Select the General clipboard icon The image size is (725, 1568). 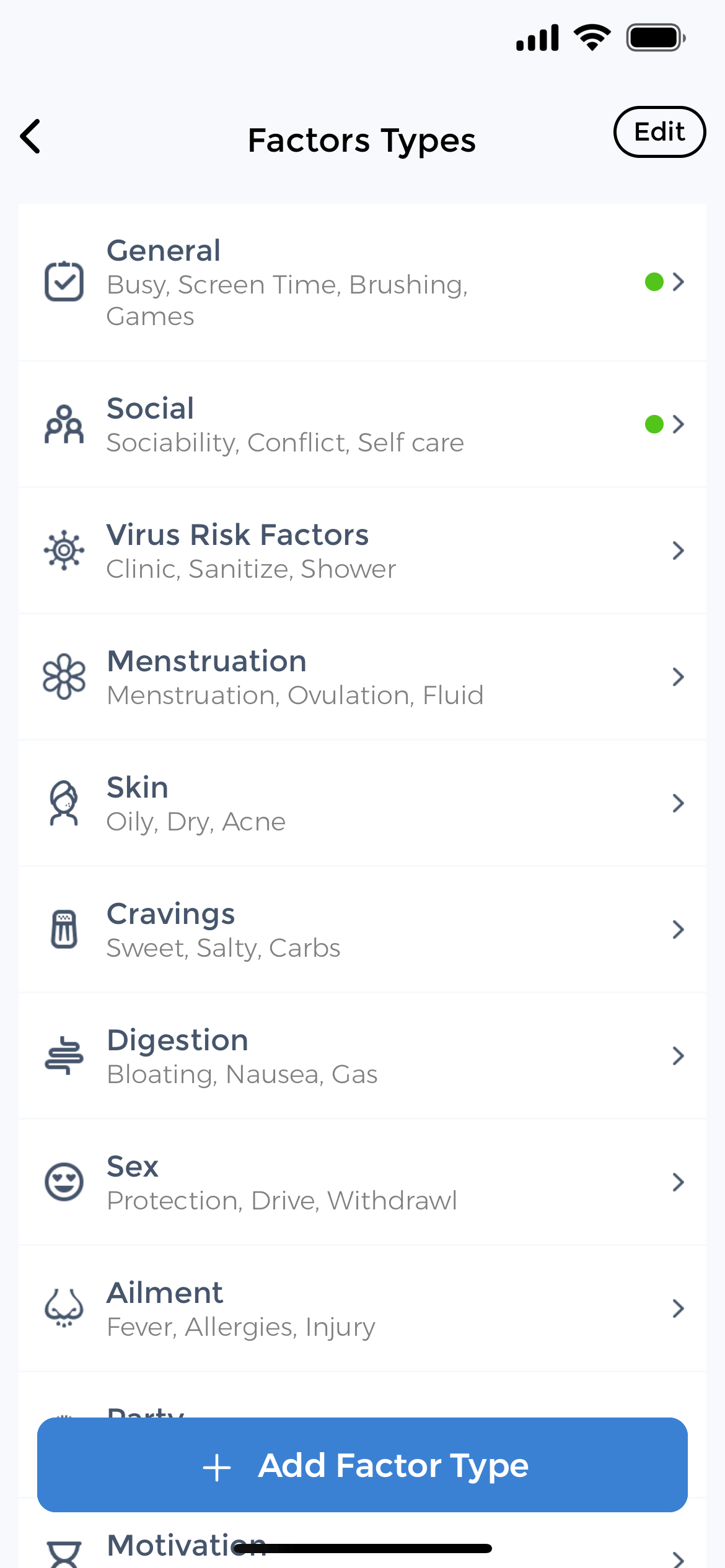pos(64,282)
